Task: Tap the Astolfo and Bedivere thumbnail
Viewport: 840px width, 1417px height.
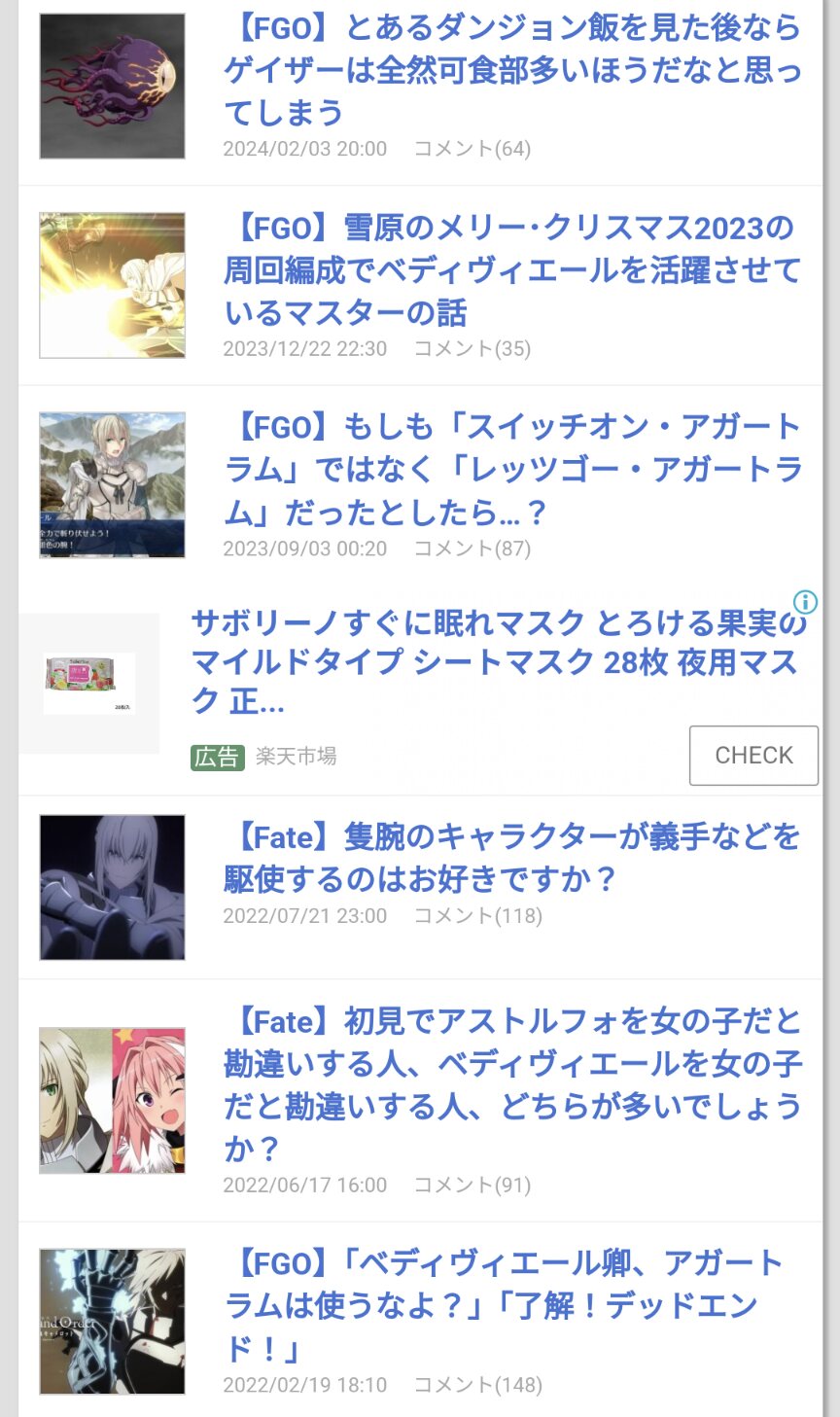Action: (x=113, y=1100)
